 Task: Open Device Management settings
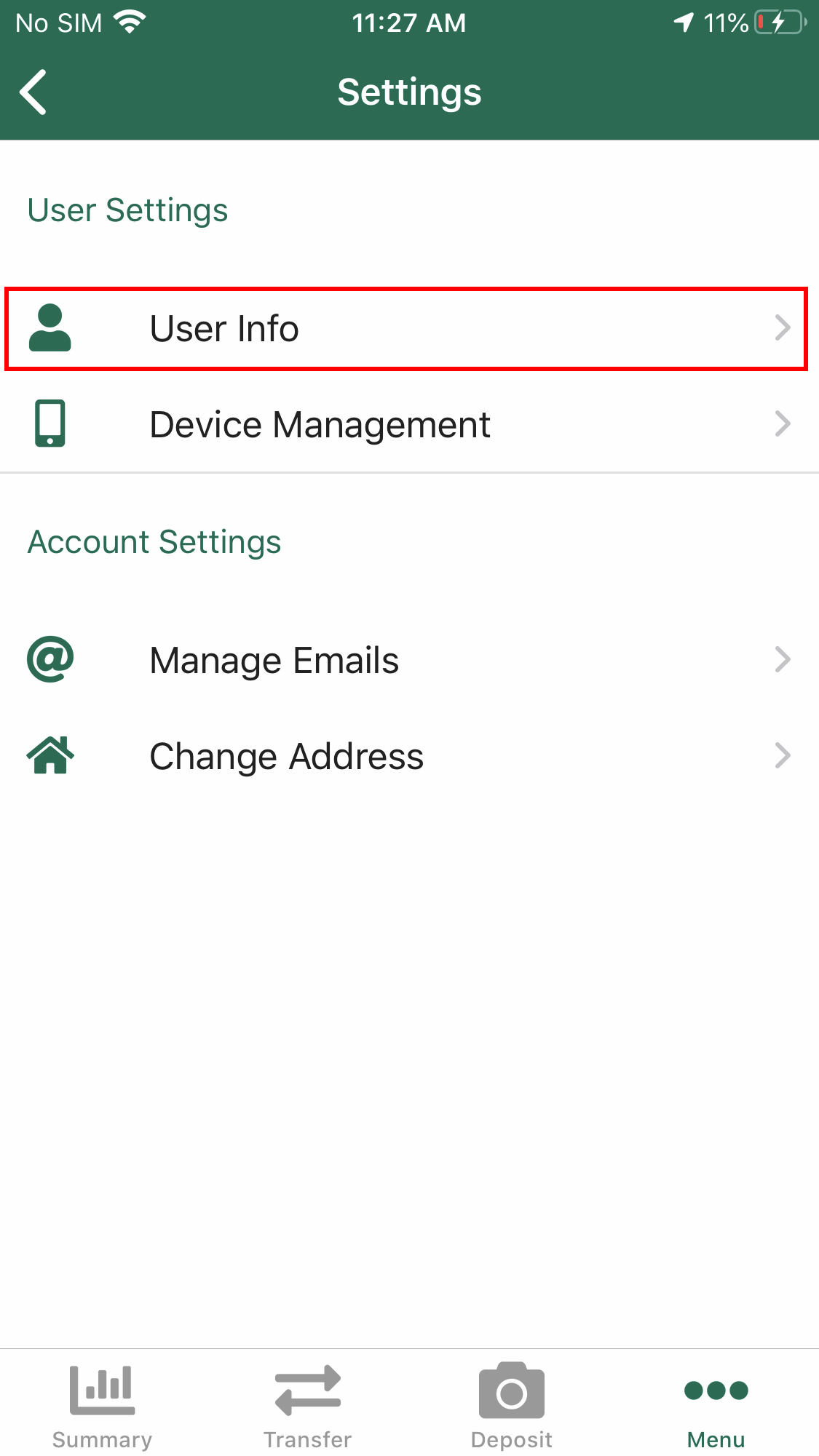point(409,424)
